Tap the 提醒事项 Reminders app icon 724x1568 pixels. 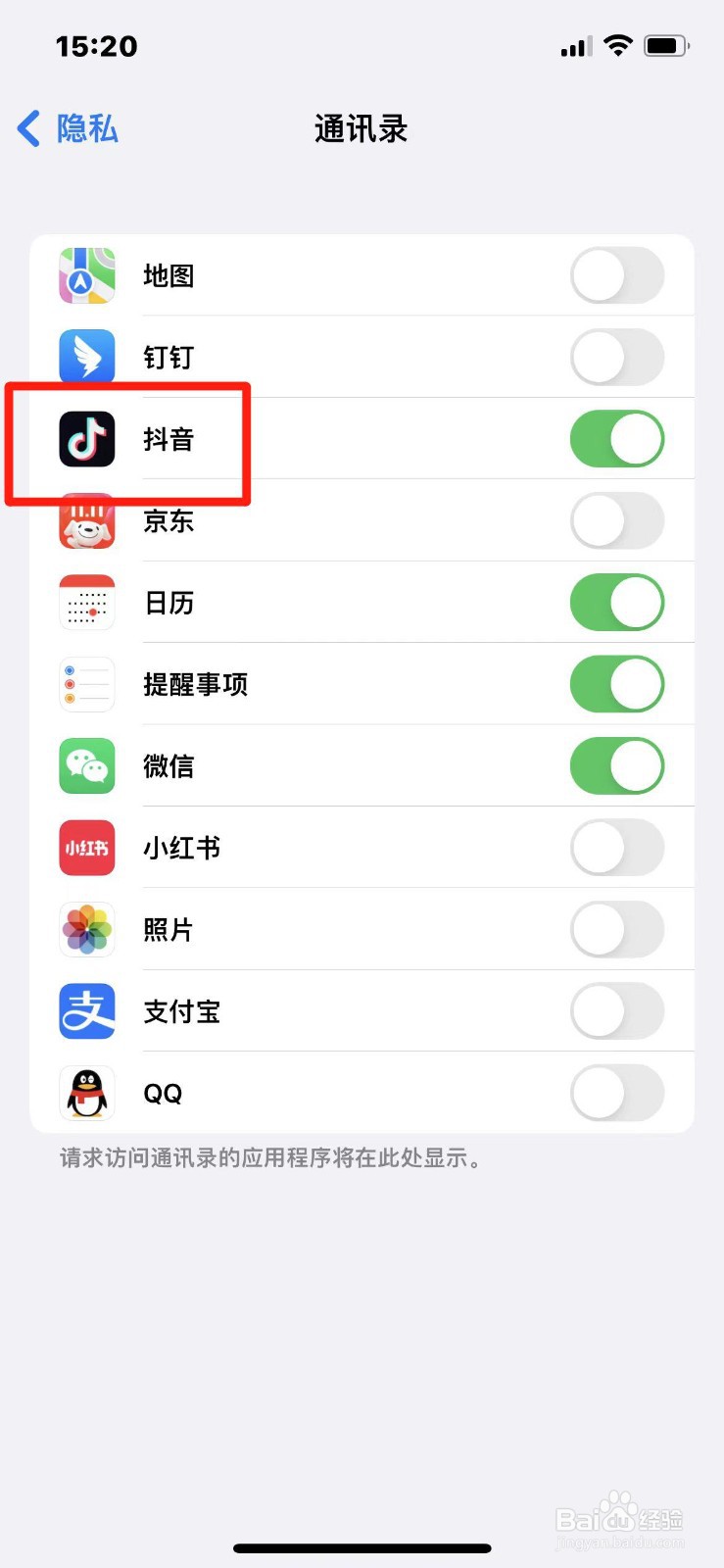[86, 684]
